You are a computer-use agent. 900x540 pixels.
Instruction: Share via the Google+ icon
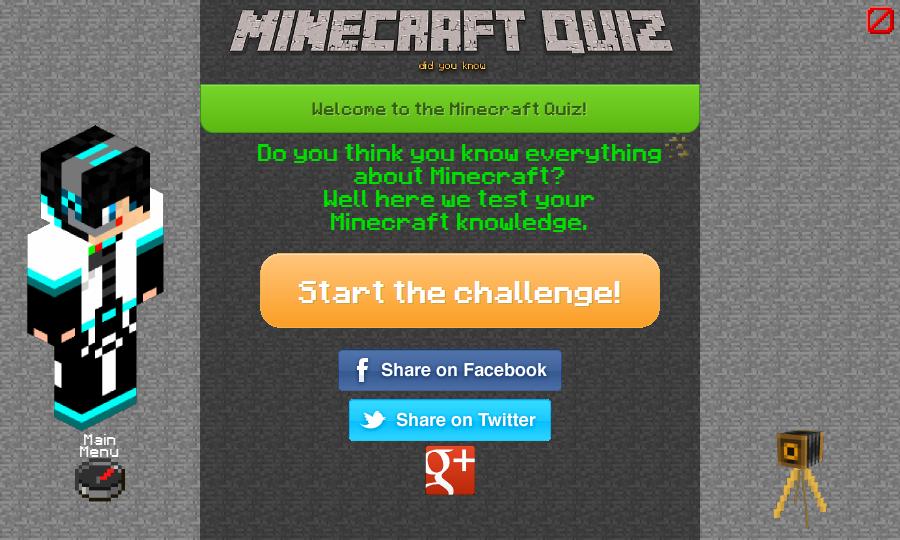(x=450, y=470)
